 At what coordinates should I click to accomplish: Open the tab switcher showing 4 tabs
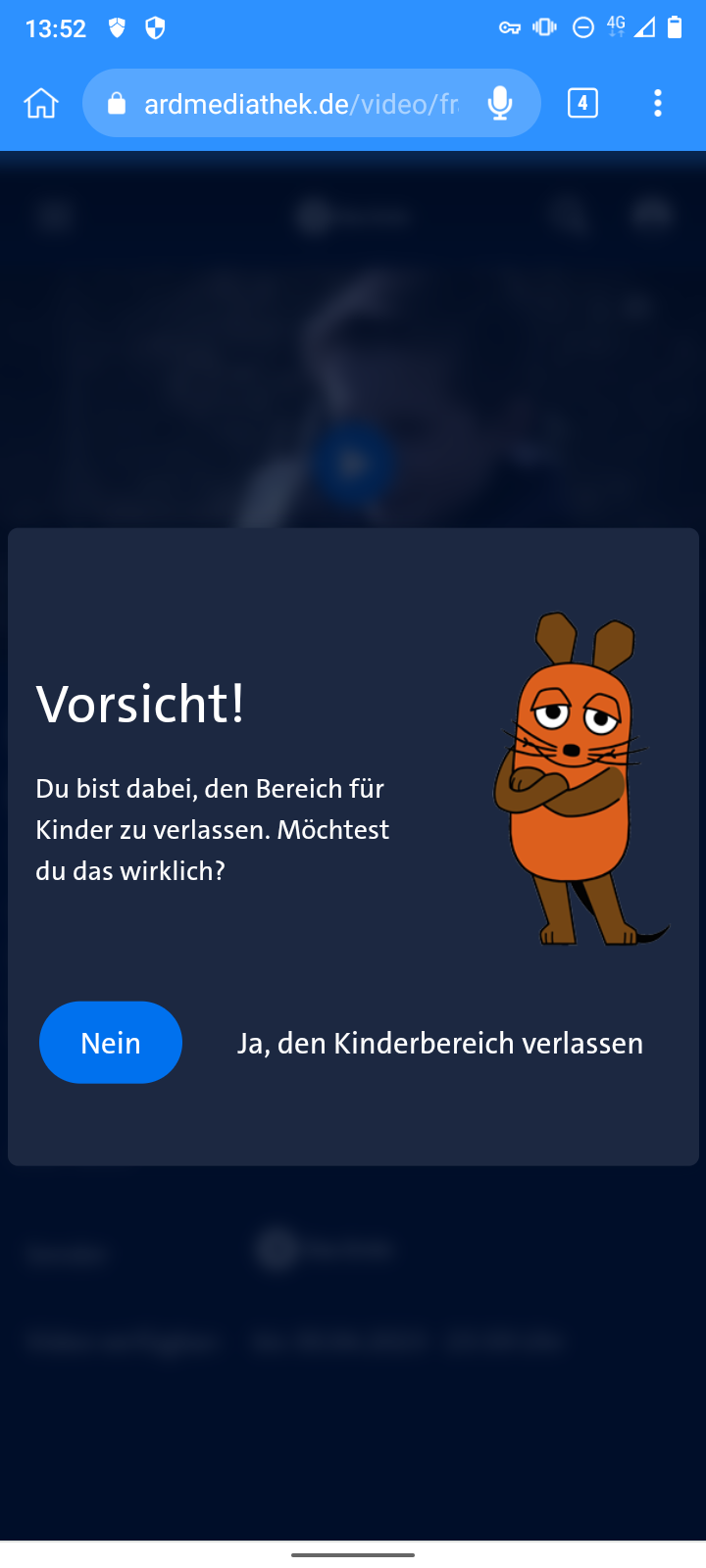[x=582, y=103]
